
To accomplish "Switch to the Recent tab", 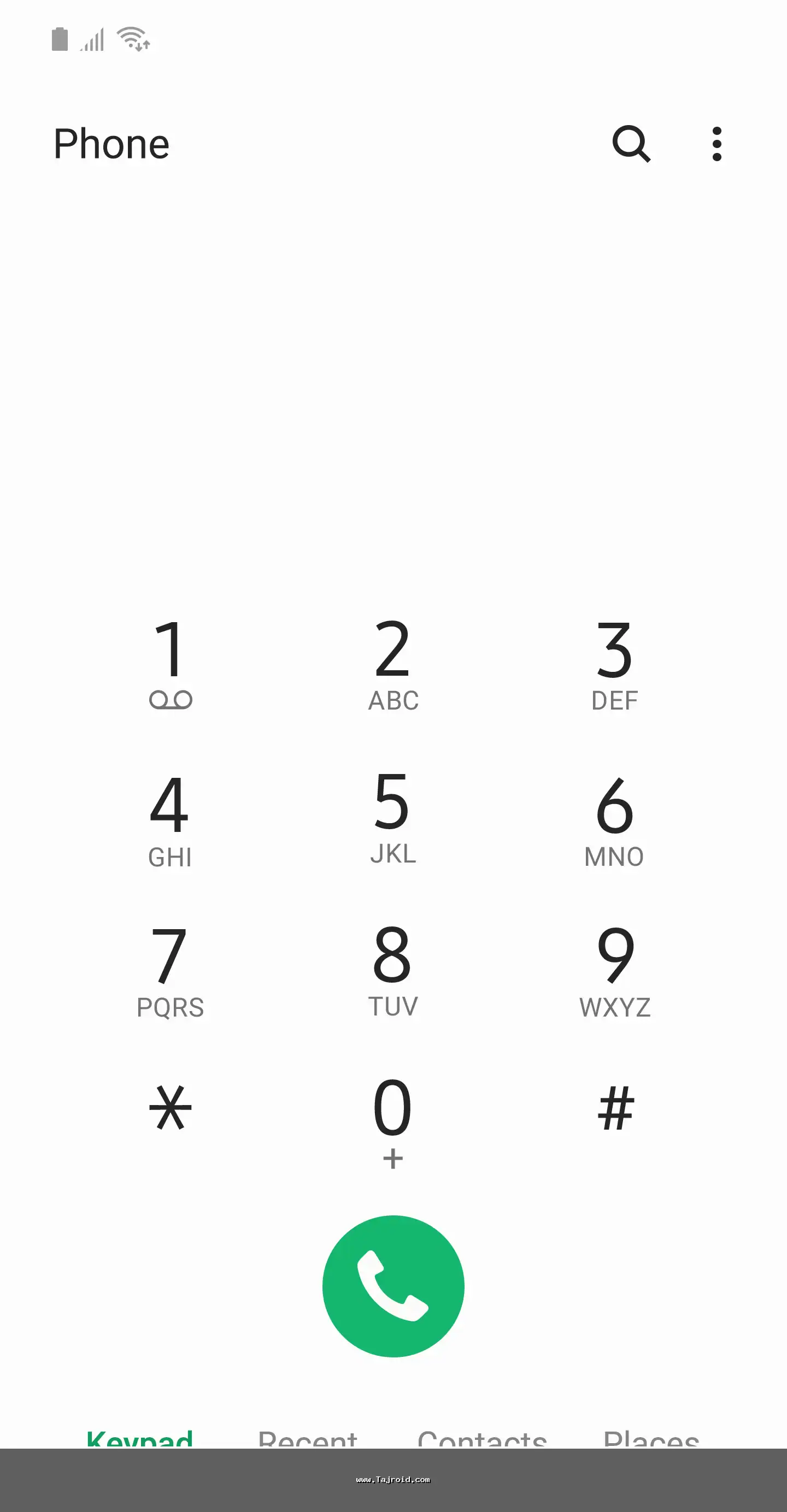I will (308, 1438).
